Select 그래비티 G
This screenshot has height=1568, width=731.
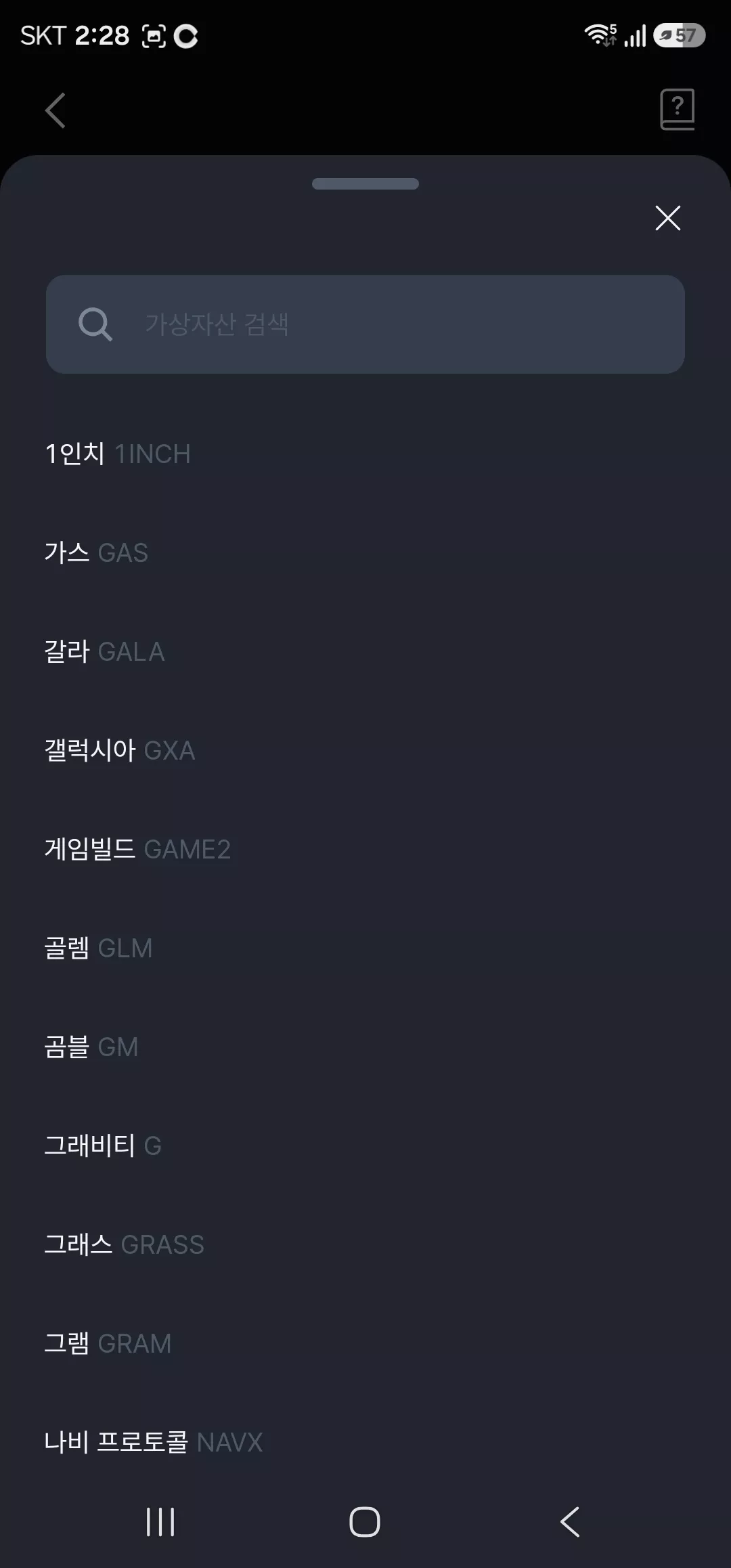click(365, 1146)
